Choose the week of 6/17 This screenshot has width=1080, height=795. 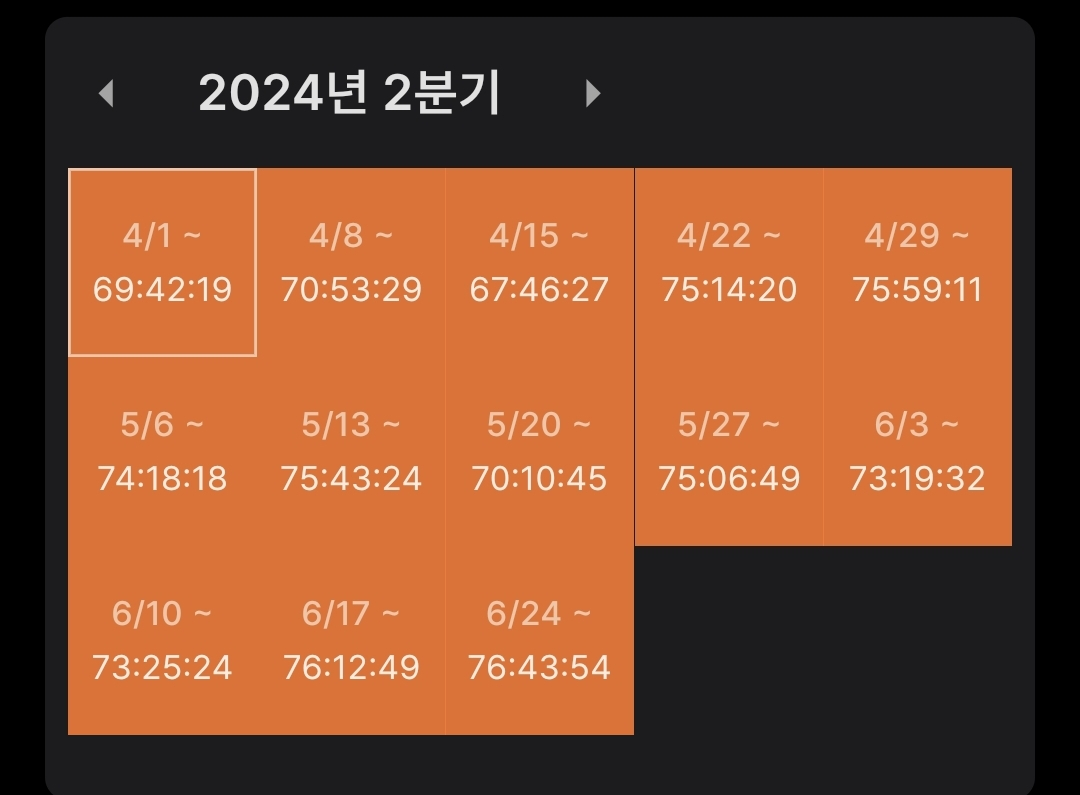(x=351, y=640)
